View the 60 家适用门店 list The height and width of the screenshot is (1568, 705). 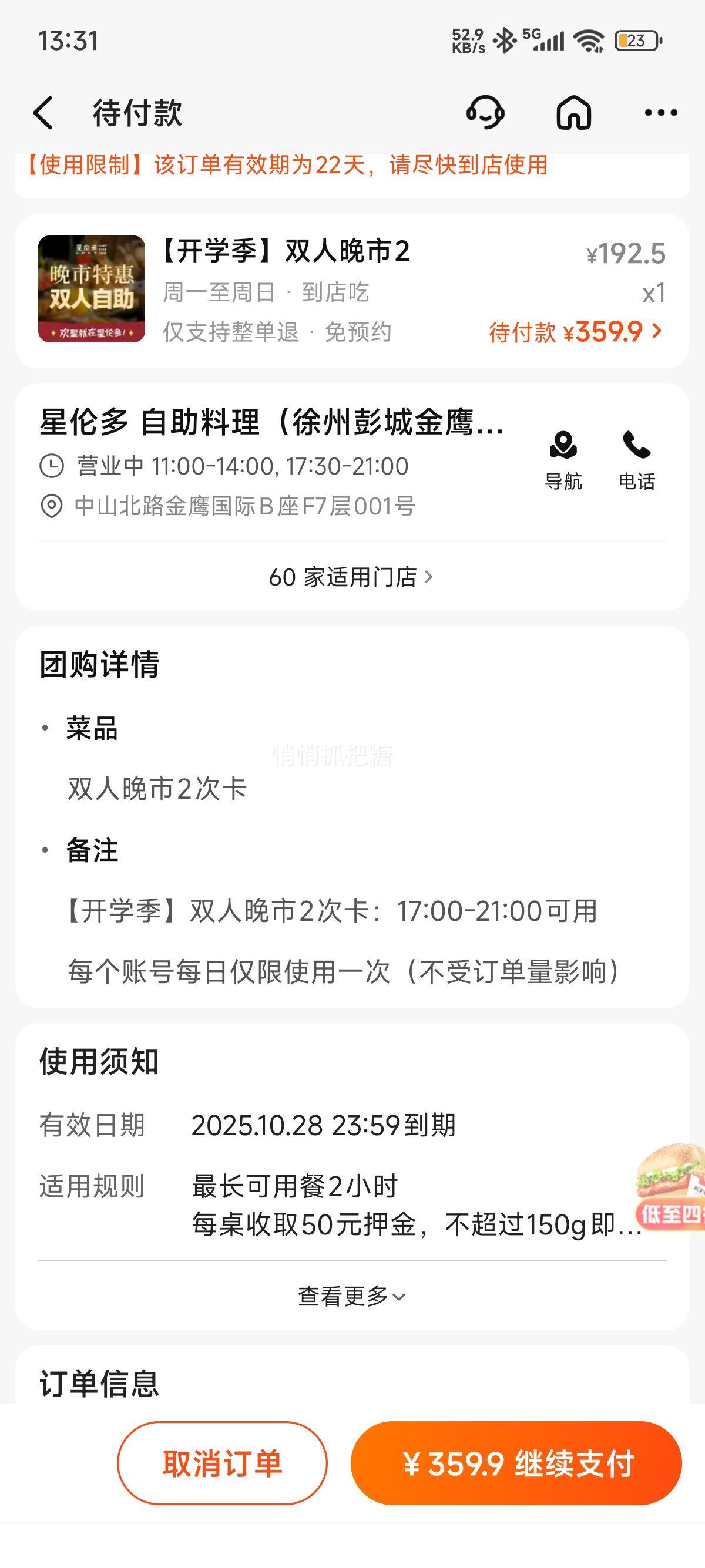(x=351, y=577)
